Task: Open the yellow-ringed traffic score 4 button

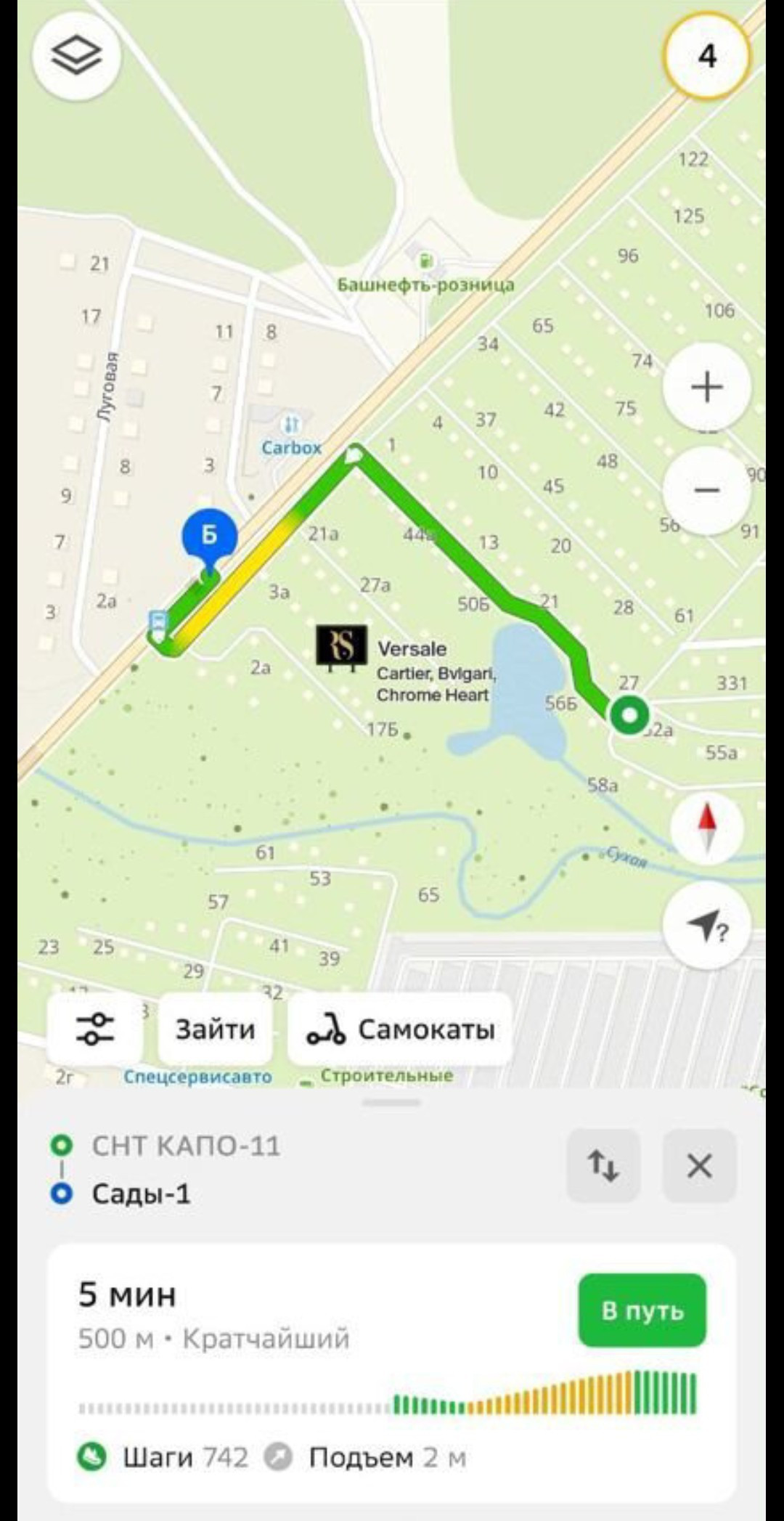Action: 706,56
